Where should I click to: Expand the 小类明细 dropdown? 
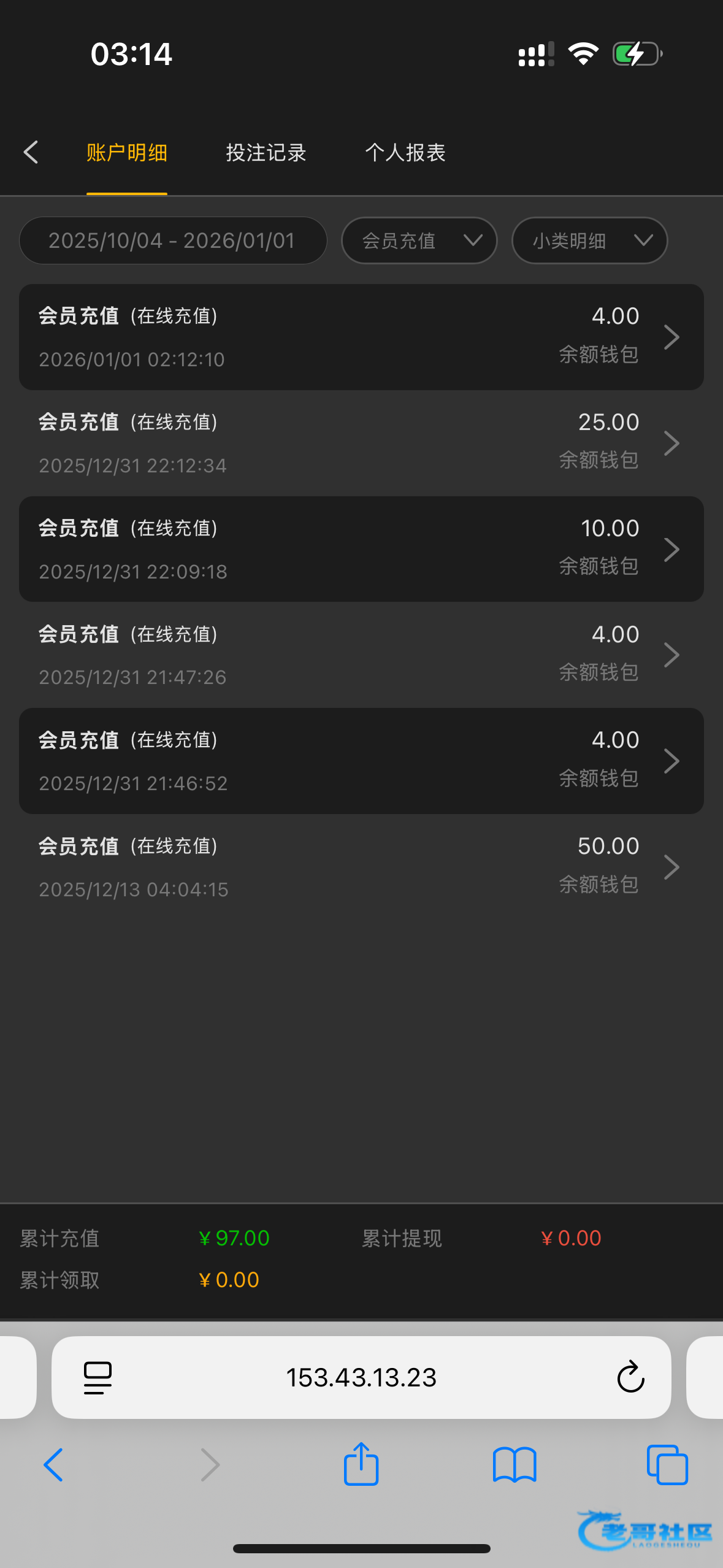[589, 240]
